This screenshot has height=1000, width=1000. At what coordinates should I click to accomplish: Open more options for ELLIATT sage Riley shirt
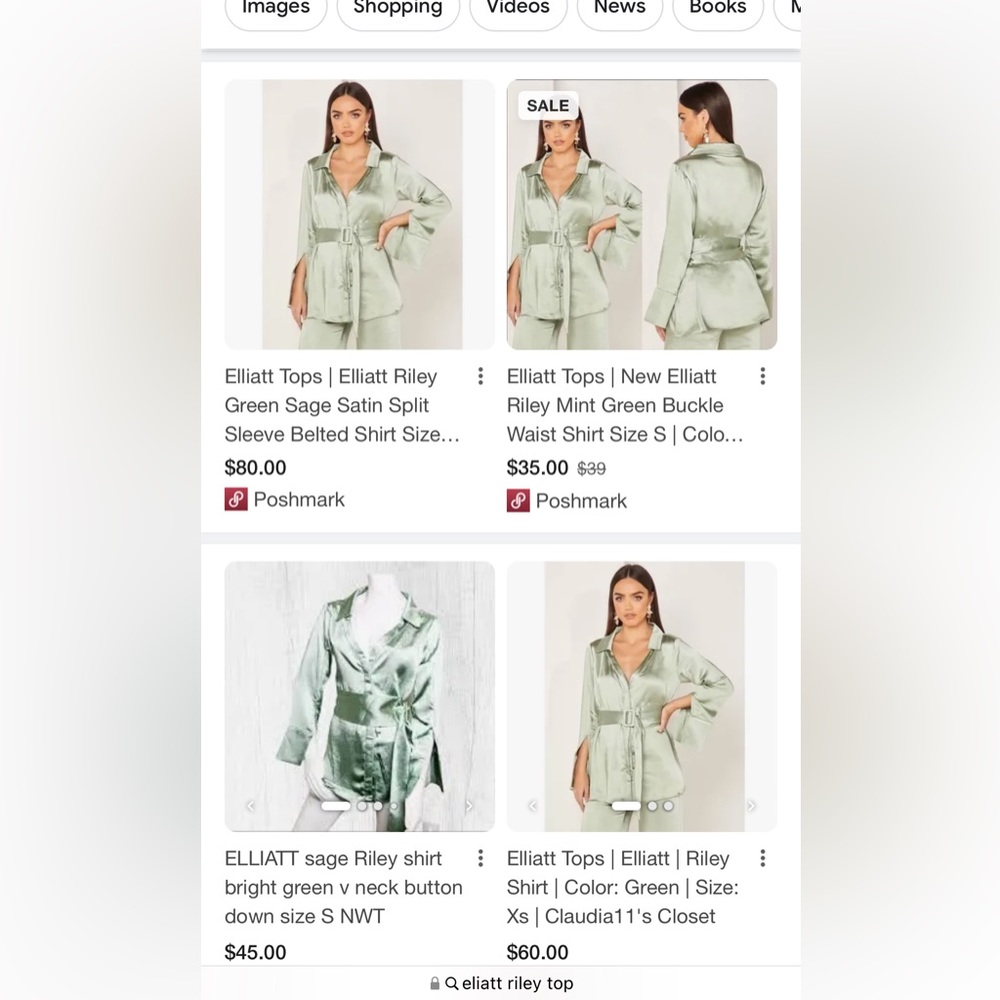480,858
